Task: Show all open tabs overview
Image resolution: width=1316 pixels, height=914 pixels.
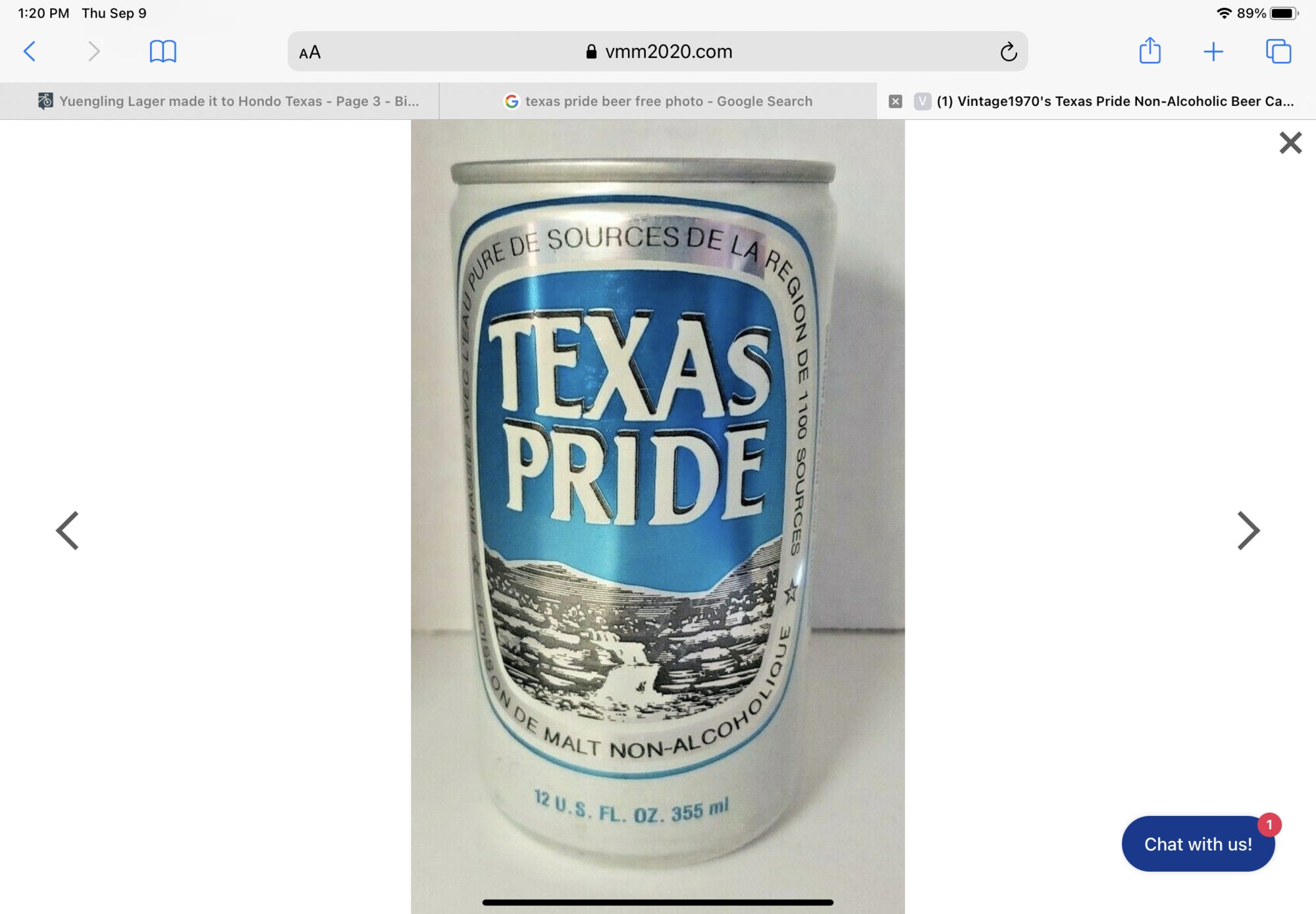Action: point(1278,51)
